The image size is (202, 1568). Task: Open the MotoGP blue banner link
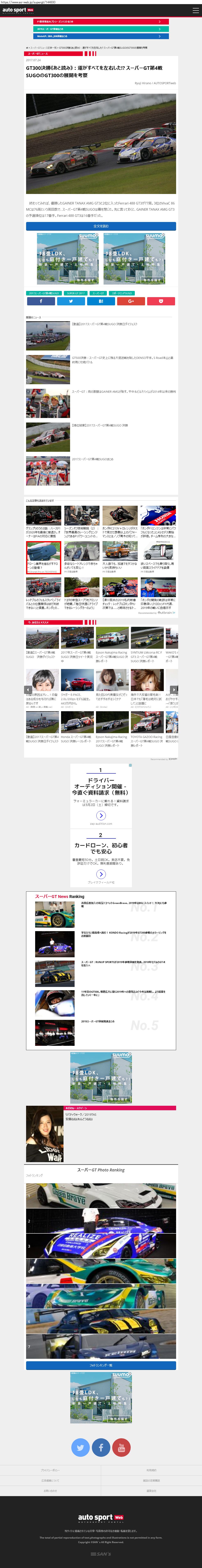tap(101, 36)
